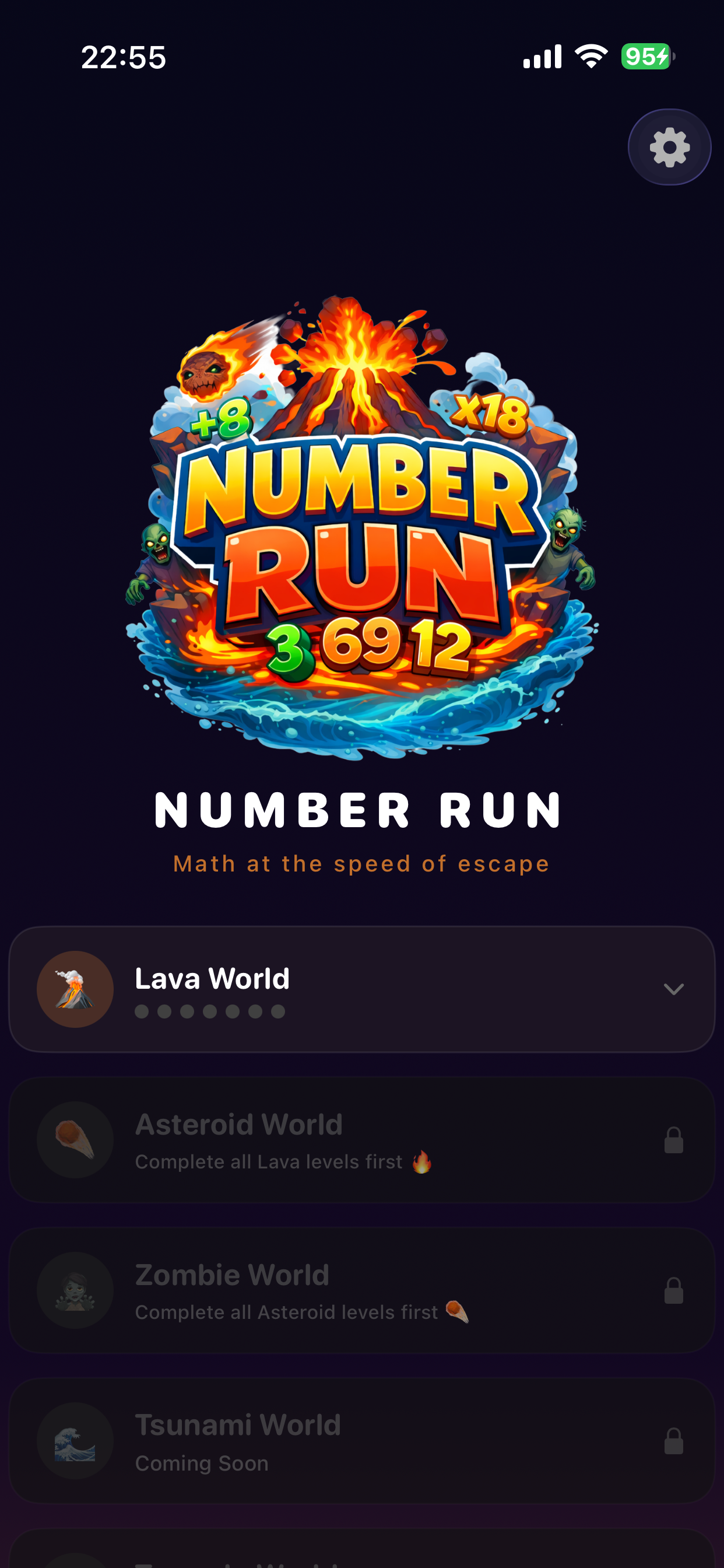724x1568 pixels.
Task: Click the wave icon on Tsunami World
Action: click(x=75, y=1441)
